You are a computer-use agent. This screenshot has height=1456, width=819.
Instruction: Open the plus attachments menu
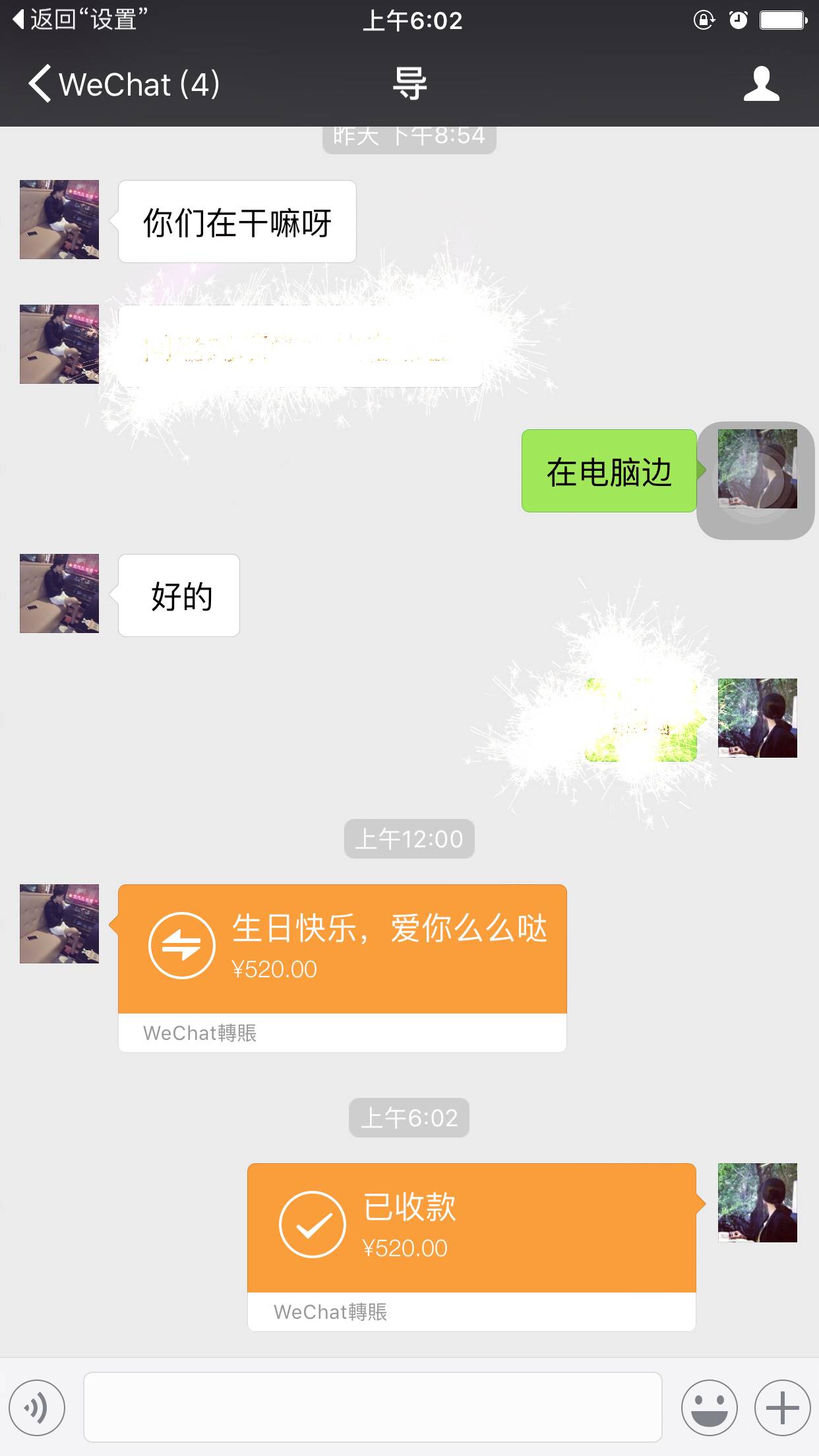782,1407
